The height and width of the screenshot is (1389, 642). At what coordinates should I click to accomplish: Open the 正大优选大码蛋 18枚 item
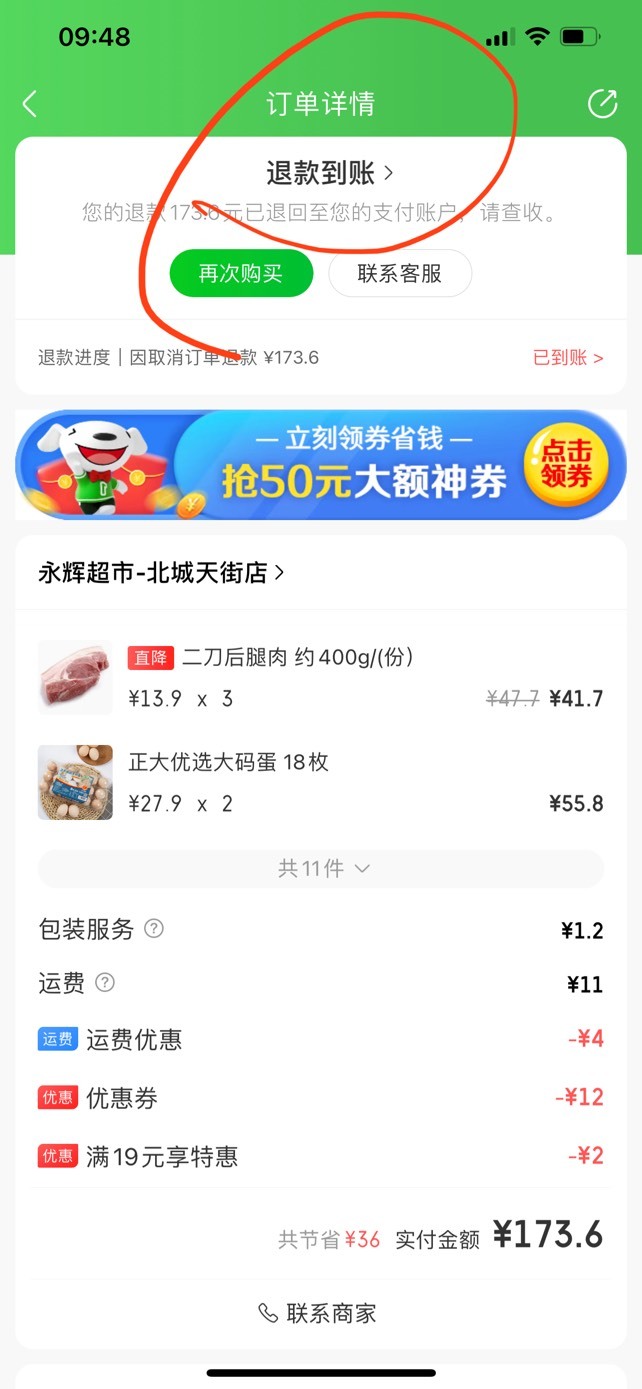[321, 782]
